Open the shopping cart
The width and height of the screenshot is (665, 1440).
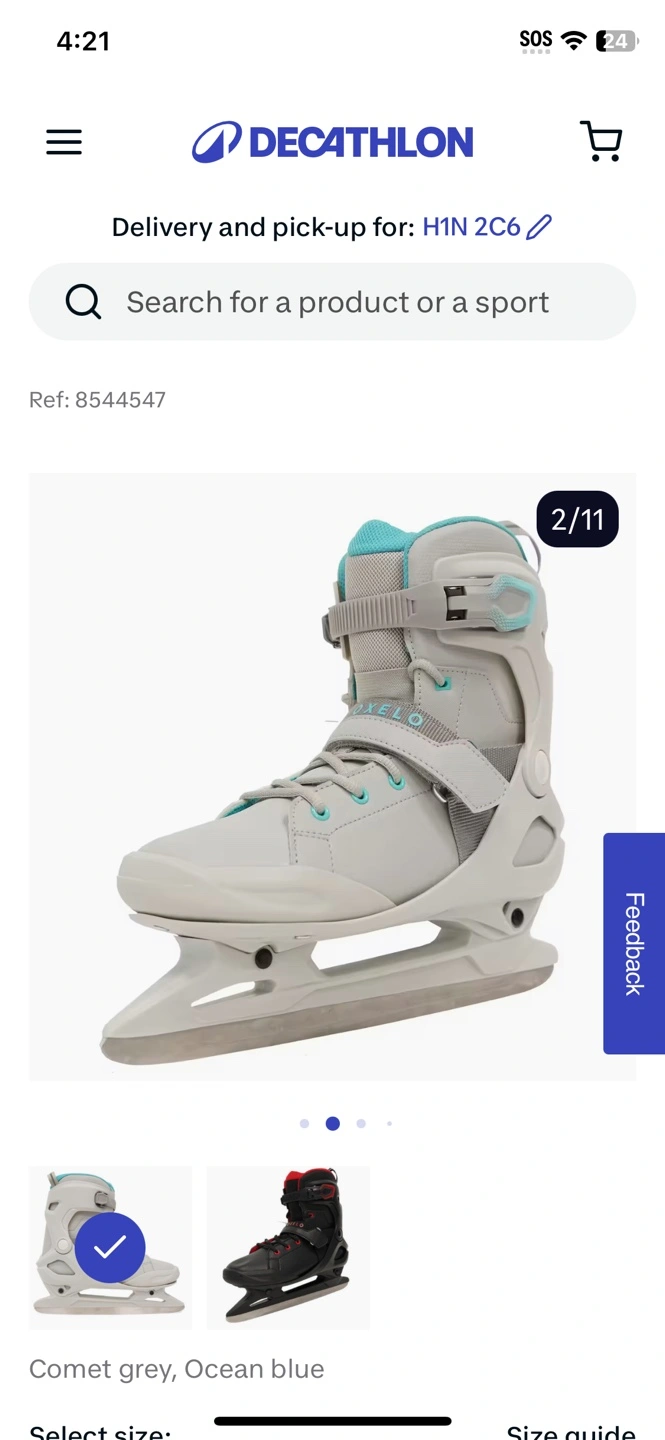[x=601, y=141]
